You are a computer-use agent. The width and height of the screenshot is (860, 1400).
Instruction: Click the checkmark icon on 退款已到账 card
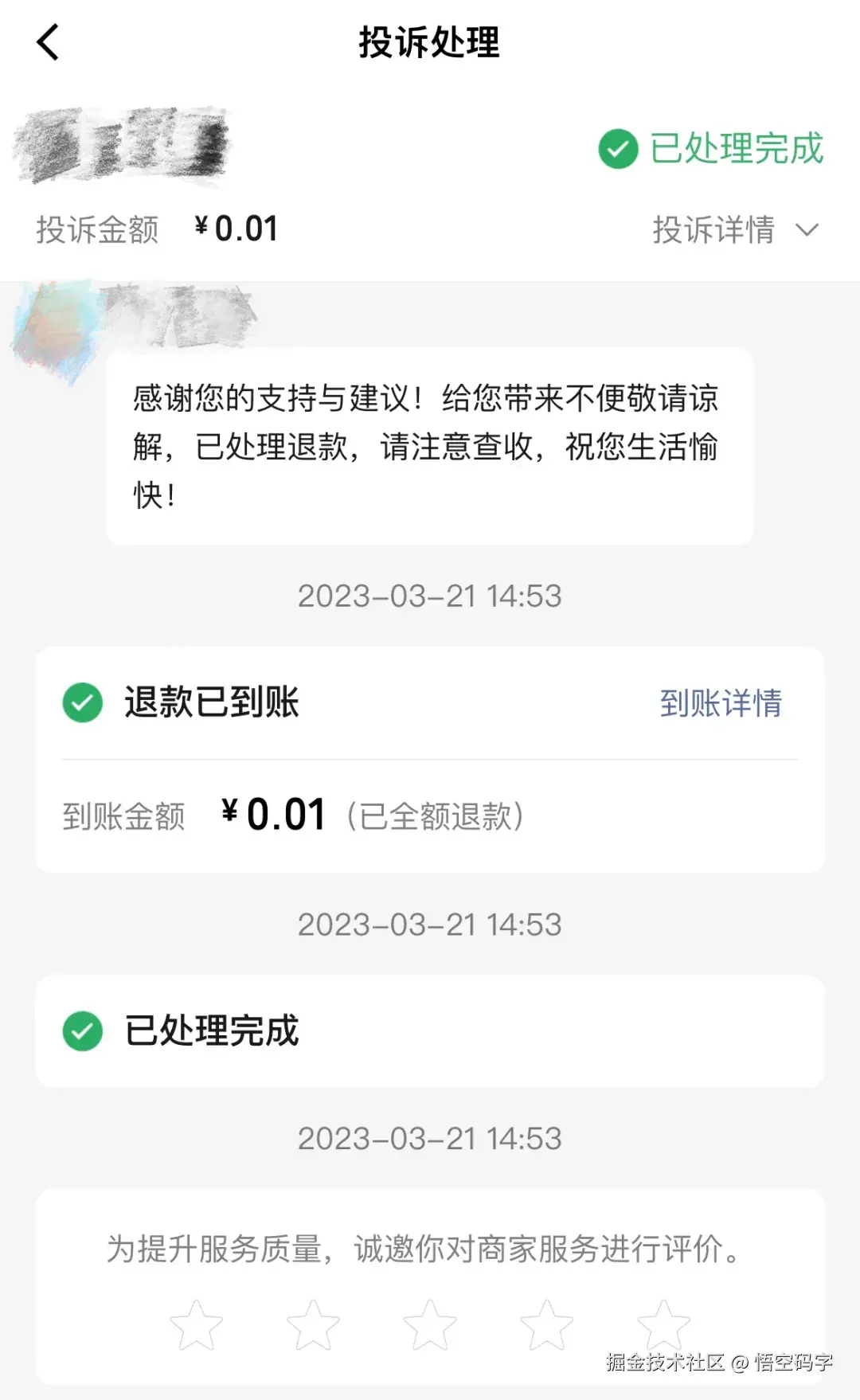coord(82,703)
